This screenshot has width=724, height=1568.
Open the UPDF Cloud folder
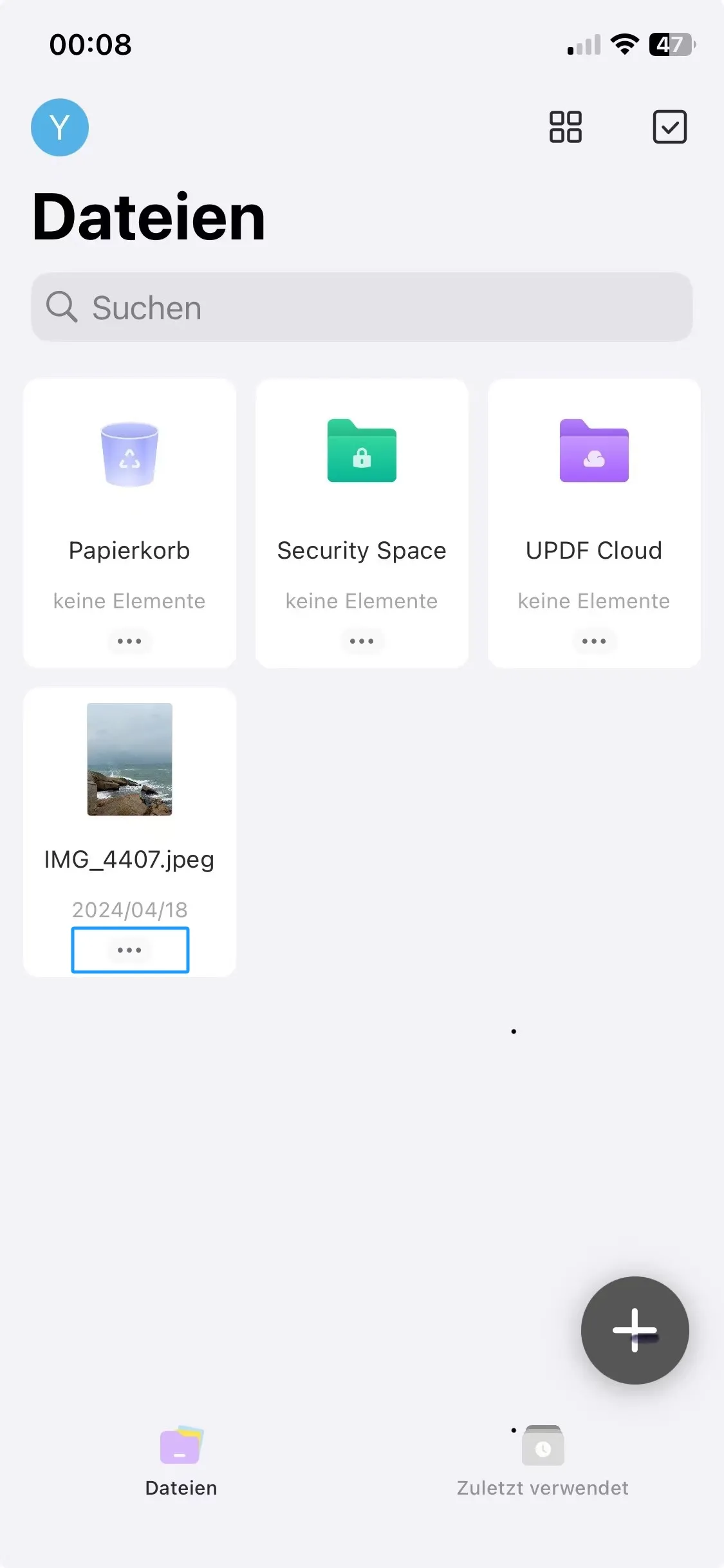coord(593,489)
